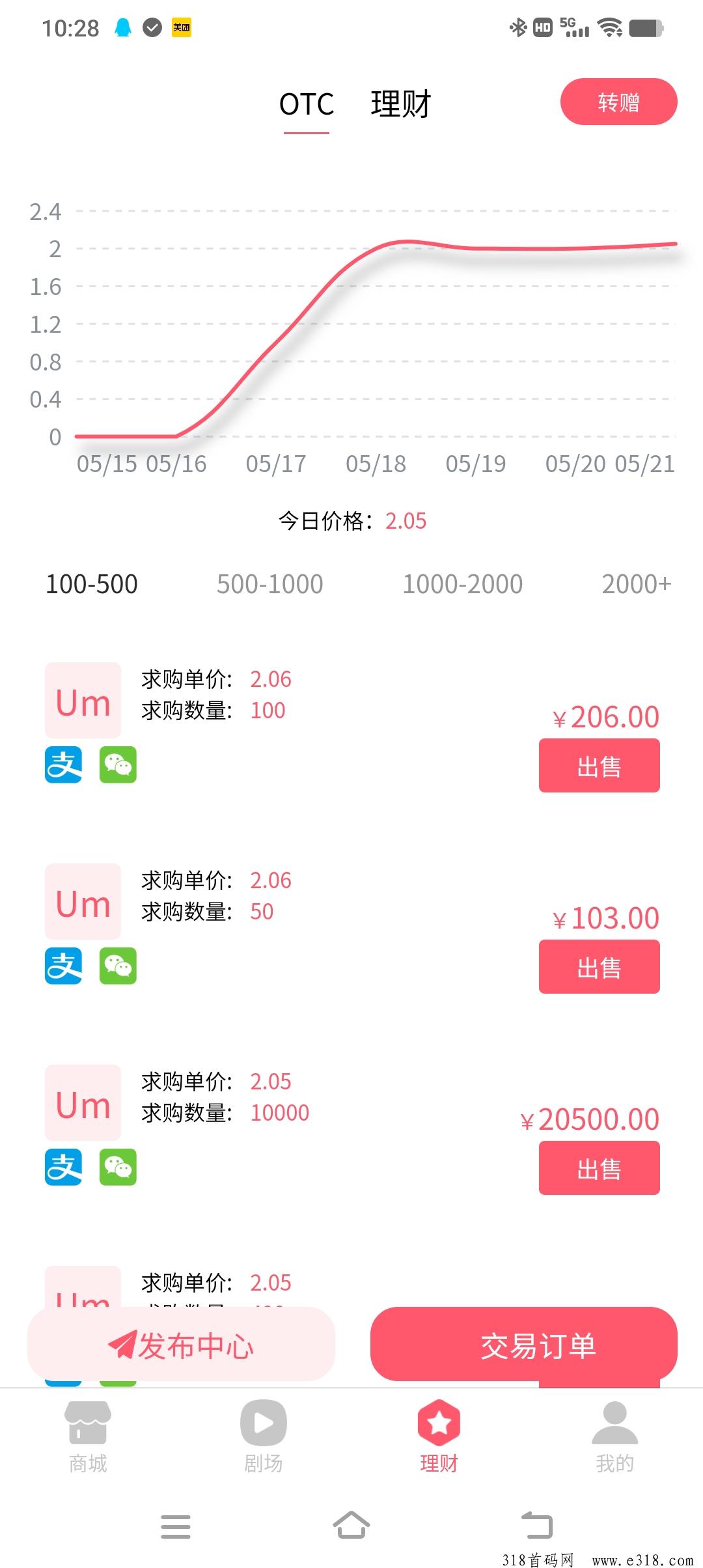
Task: Select the OTC top tab
Action: (x=307, y=104)
